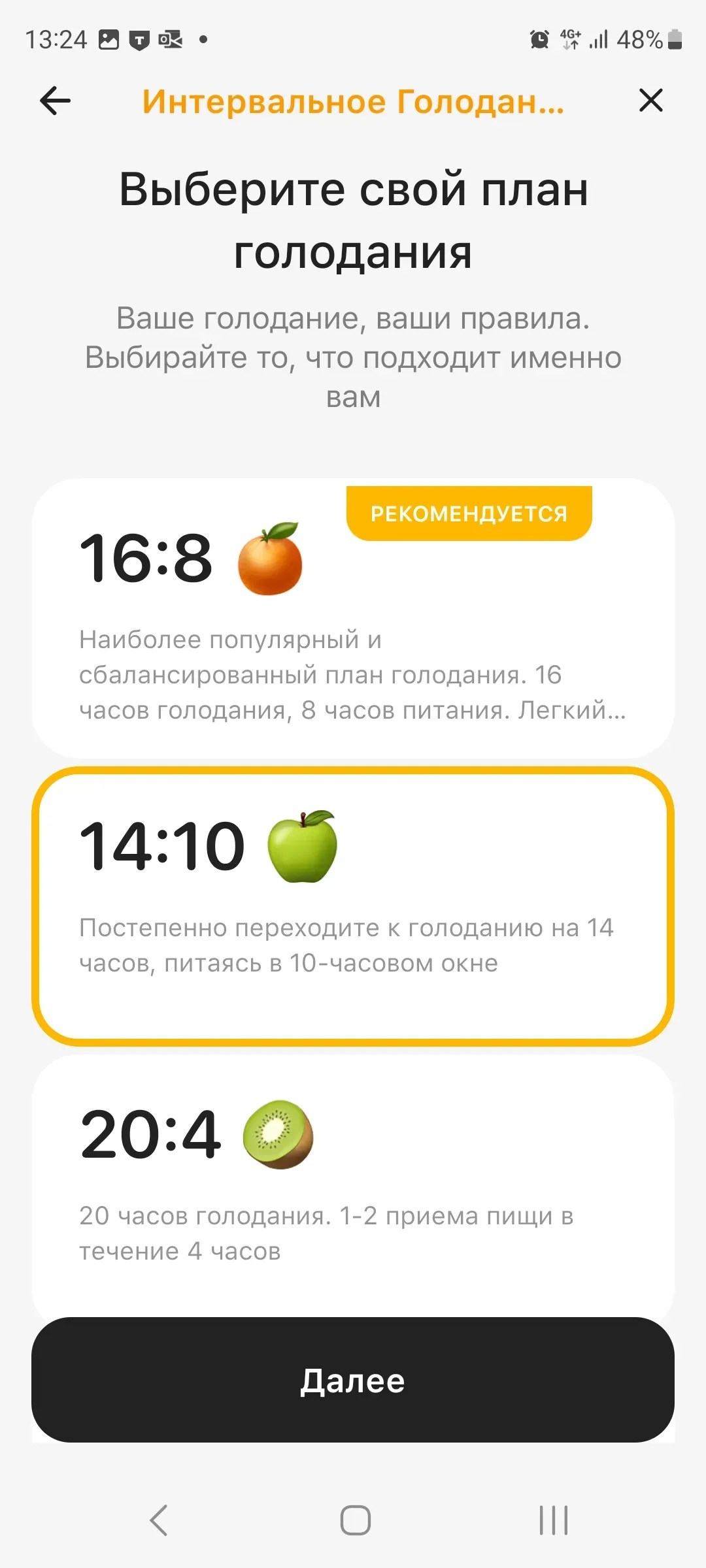Screen dimensions: 706x1568
Task: Select the recommended 16:8 fasting plan
Action: 353,618
